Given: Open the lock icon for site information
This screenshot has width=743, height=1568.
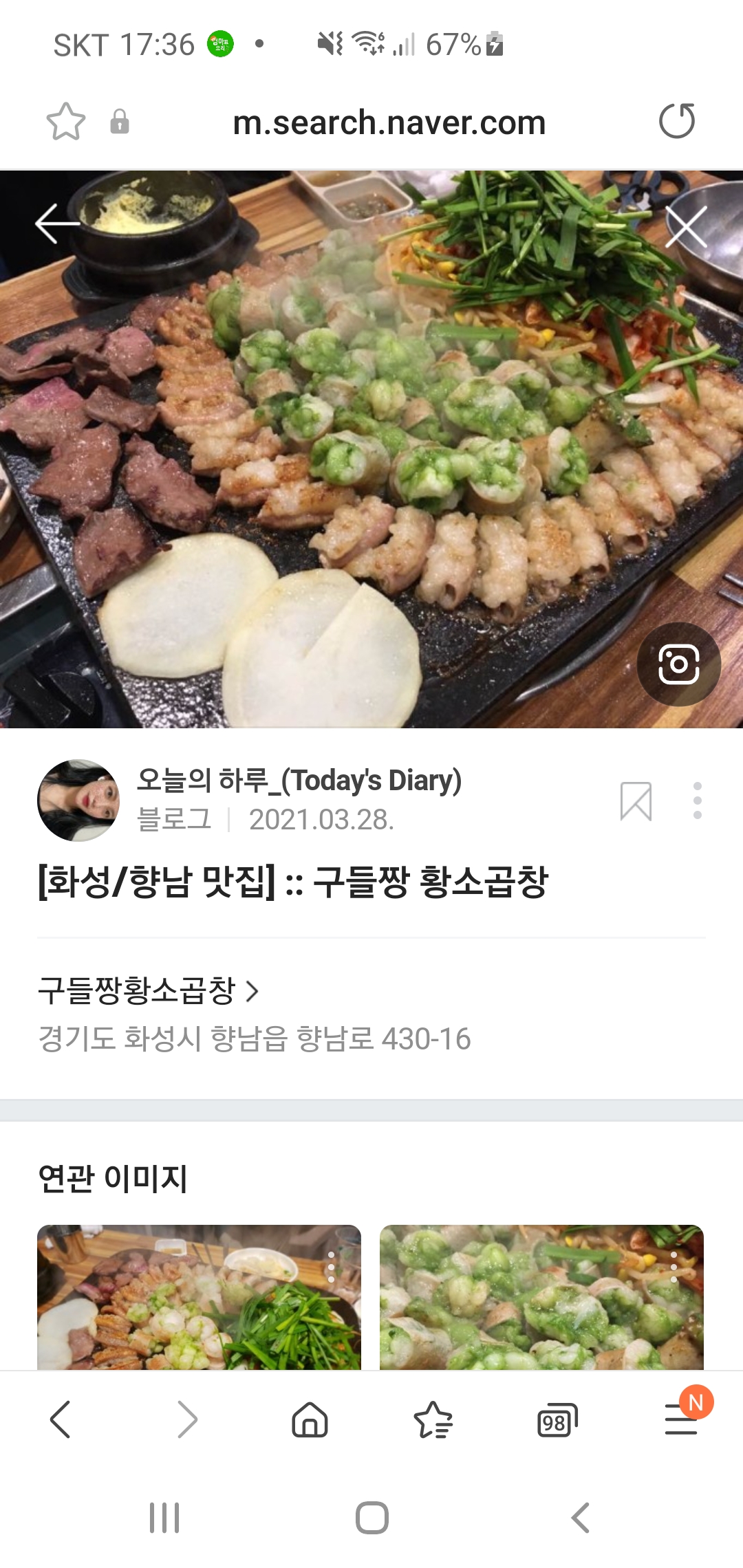Looking at the screenshot, I should click(x=120, y=122).
